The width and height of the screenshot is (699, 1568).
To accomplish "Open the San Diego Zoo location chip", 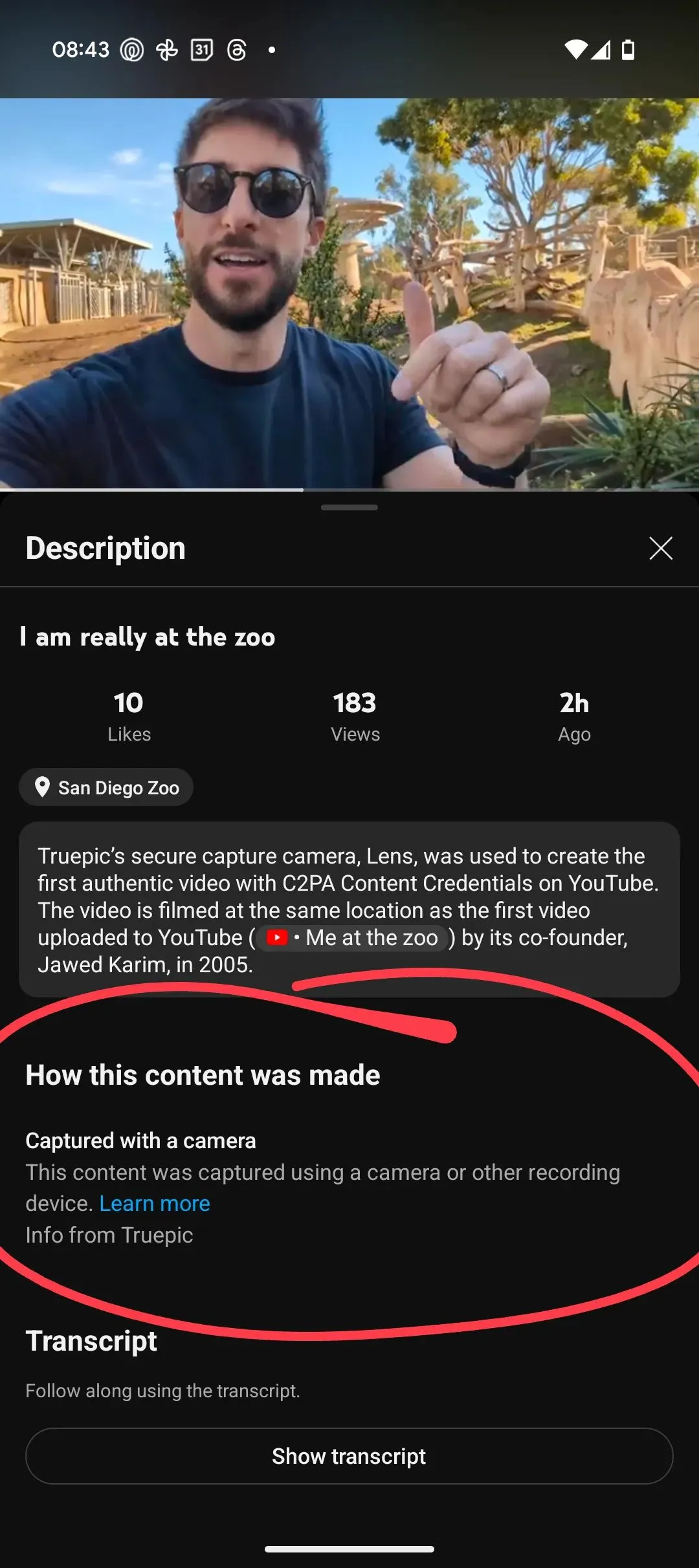I will coord(106,787).
